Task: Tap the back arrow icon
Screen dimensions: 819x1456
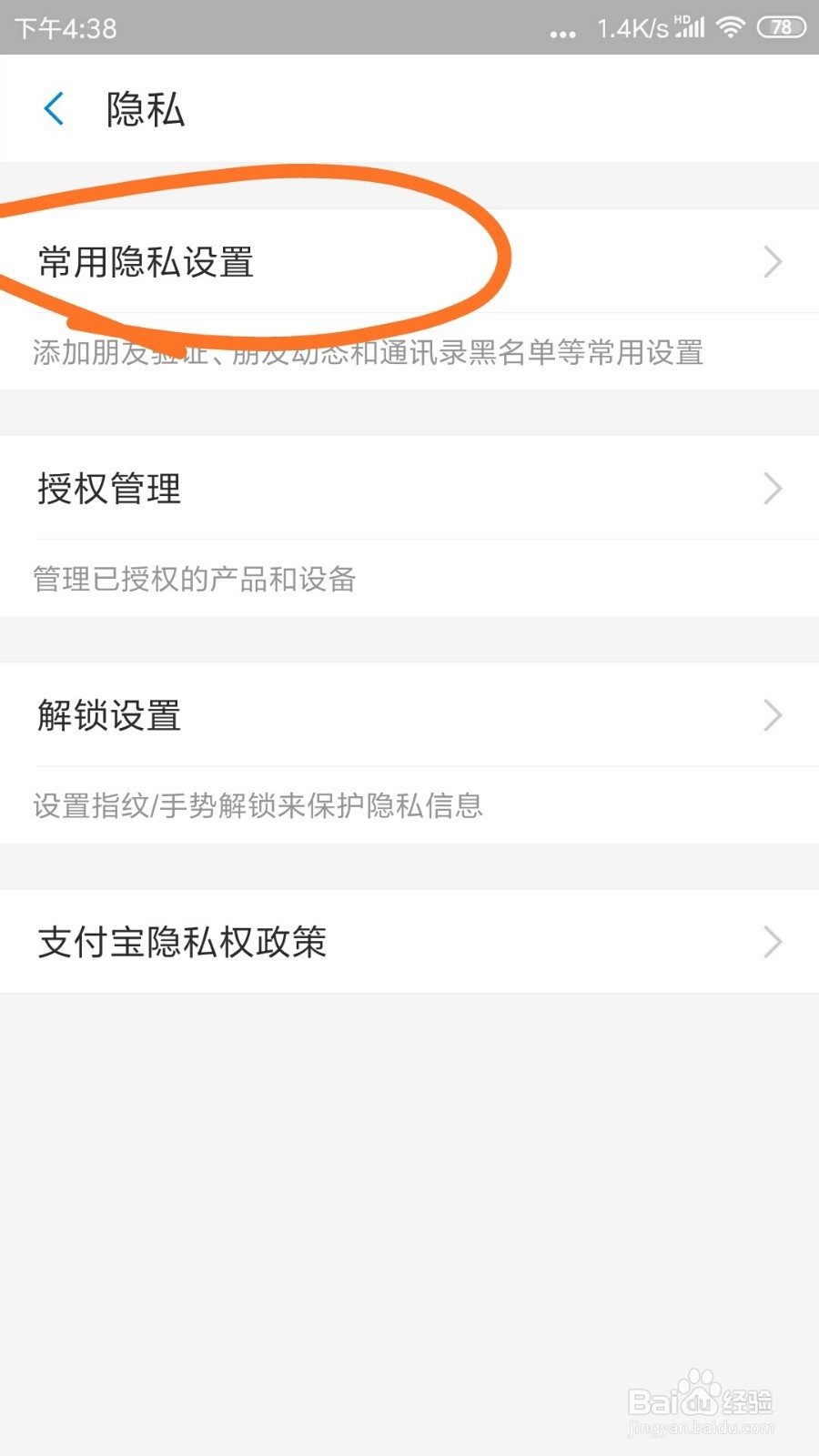Action: click(x=55, y=109)
